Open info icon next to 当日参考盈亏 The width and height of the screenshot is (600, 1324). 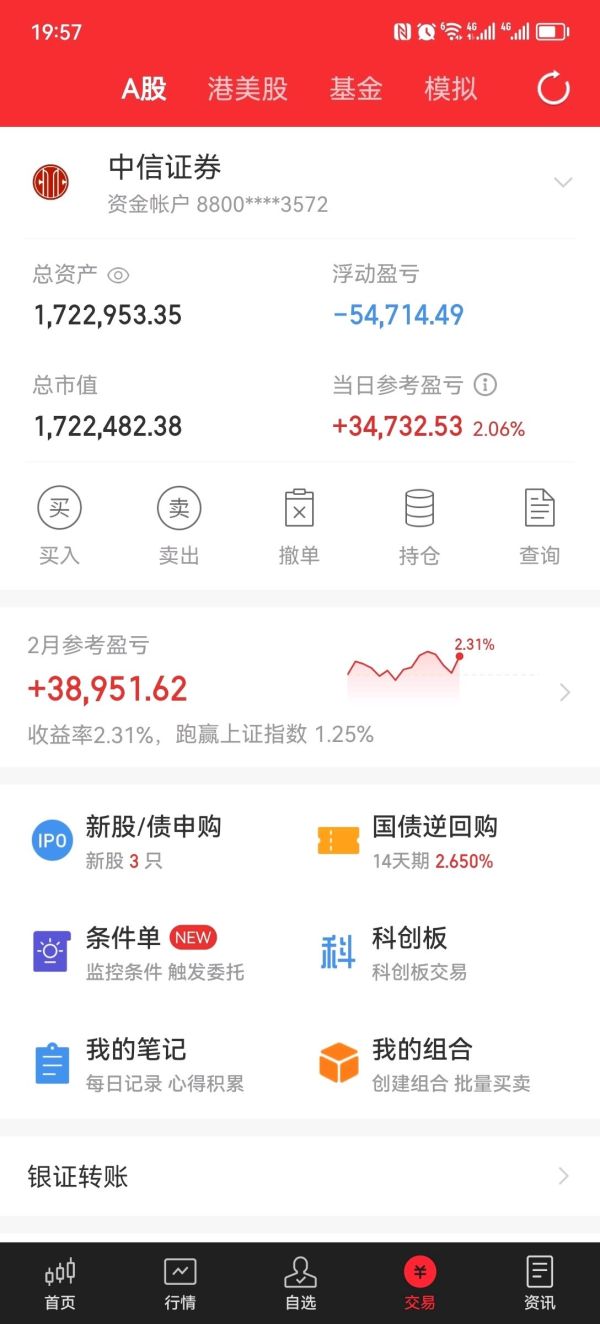[485, 385]
